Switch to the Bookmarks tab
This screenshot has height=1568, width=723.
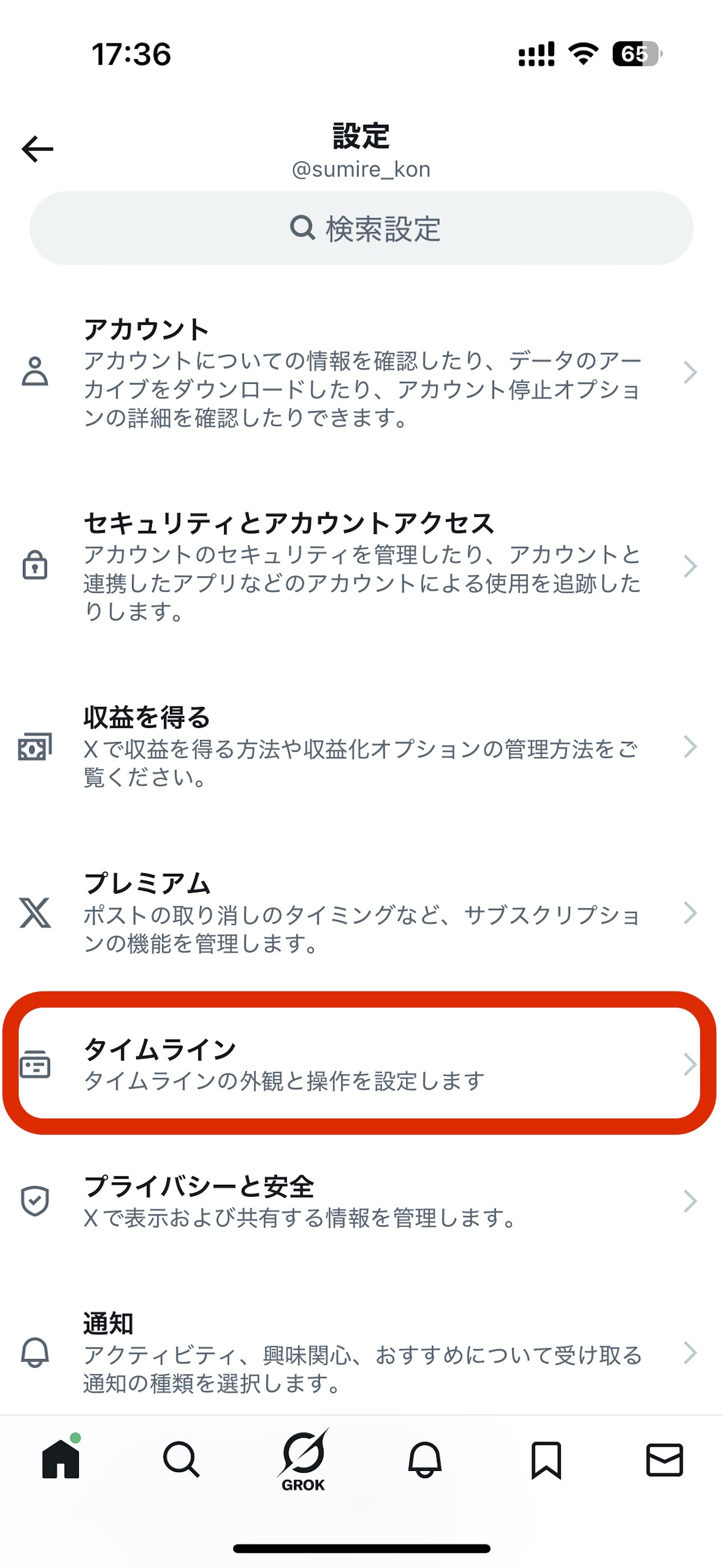pos(546,1459)
